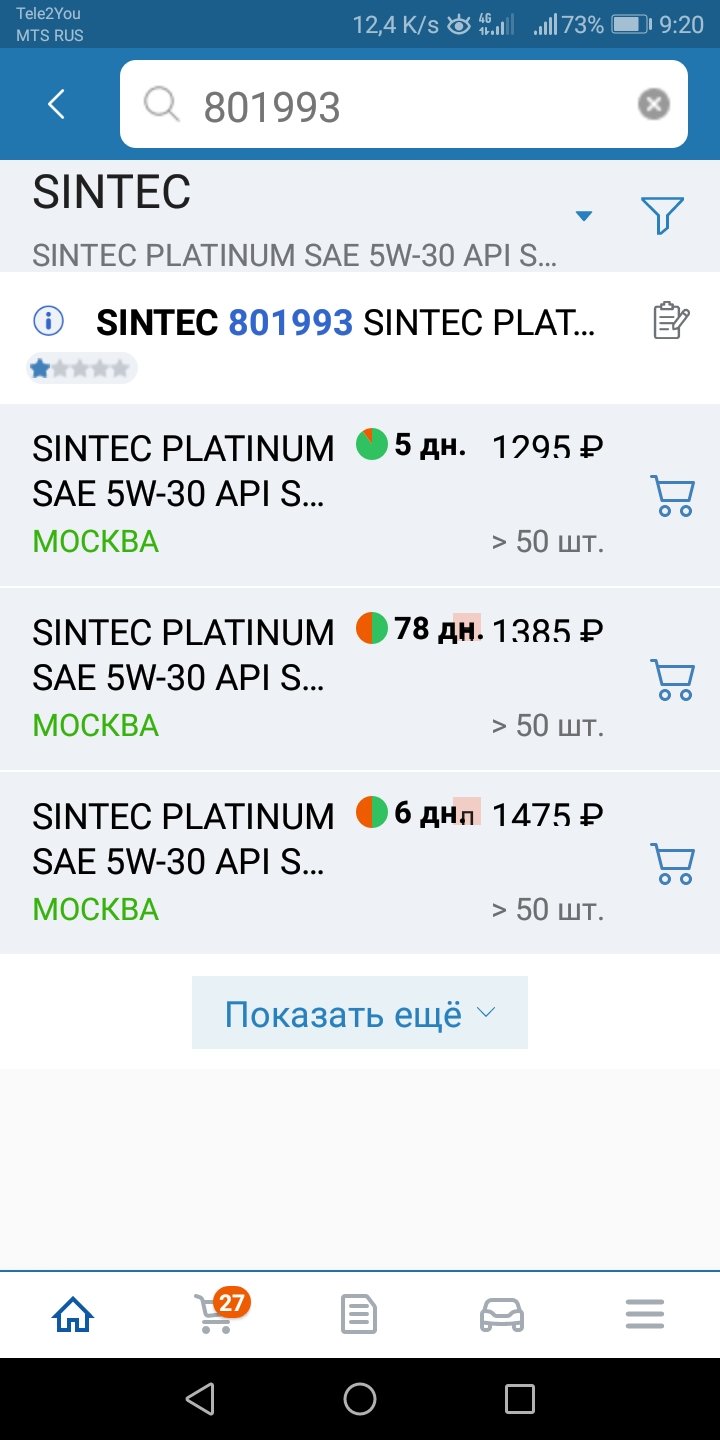
Task: Expand the SINTEC brand dropdown
Action: point(585,216)
